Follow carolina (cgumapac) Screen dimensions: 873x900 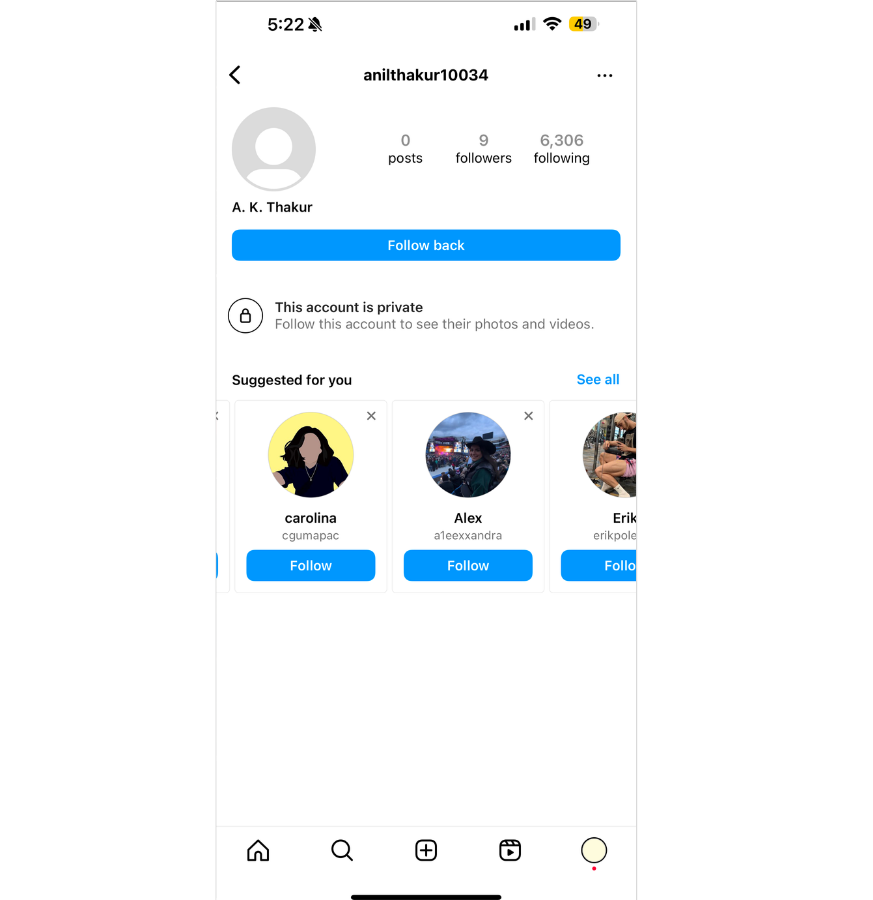(311, 565)
